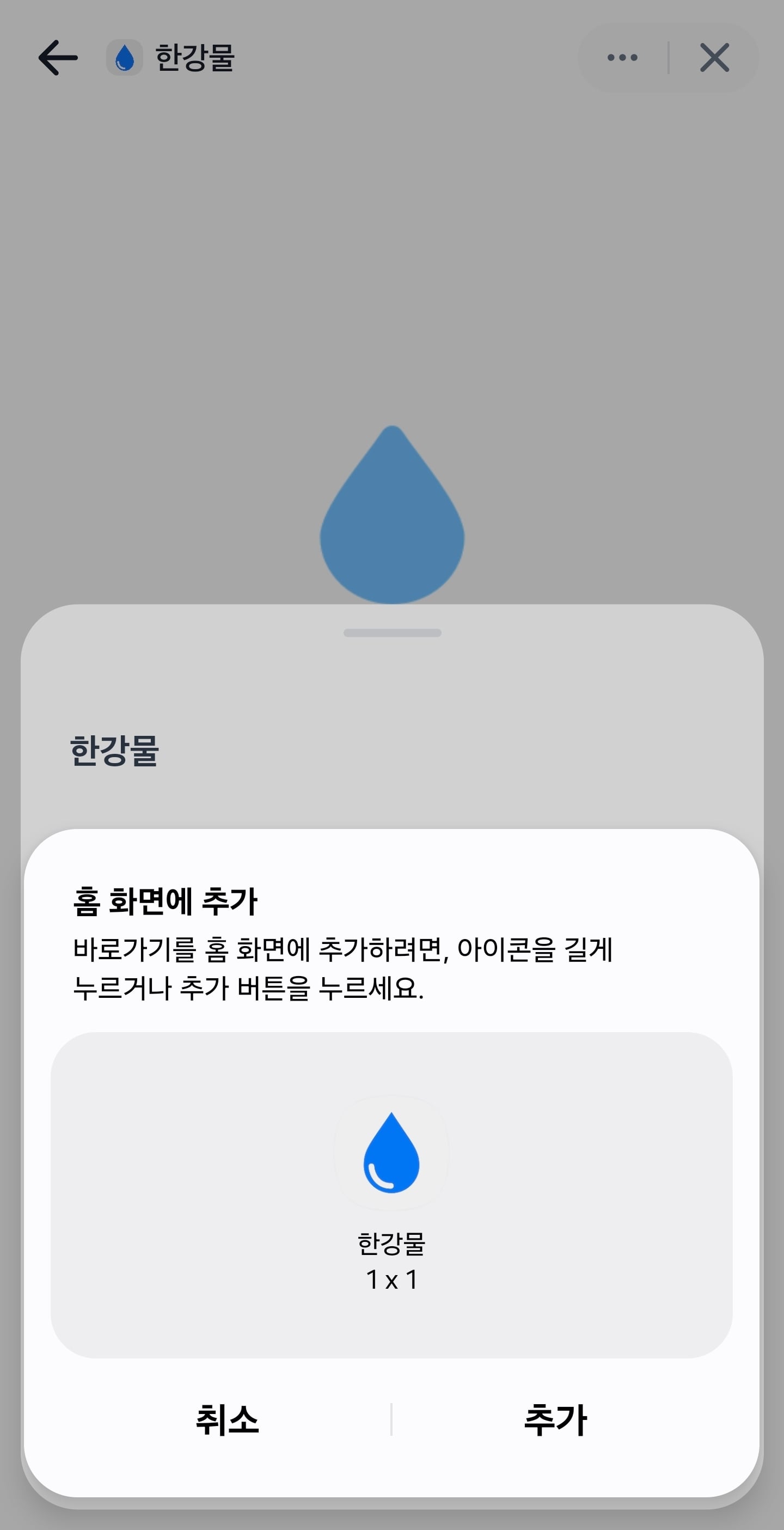
Task: Tap the 한강물 shortcut icon preview
Action: click(391, 1153)
